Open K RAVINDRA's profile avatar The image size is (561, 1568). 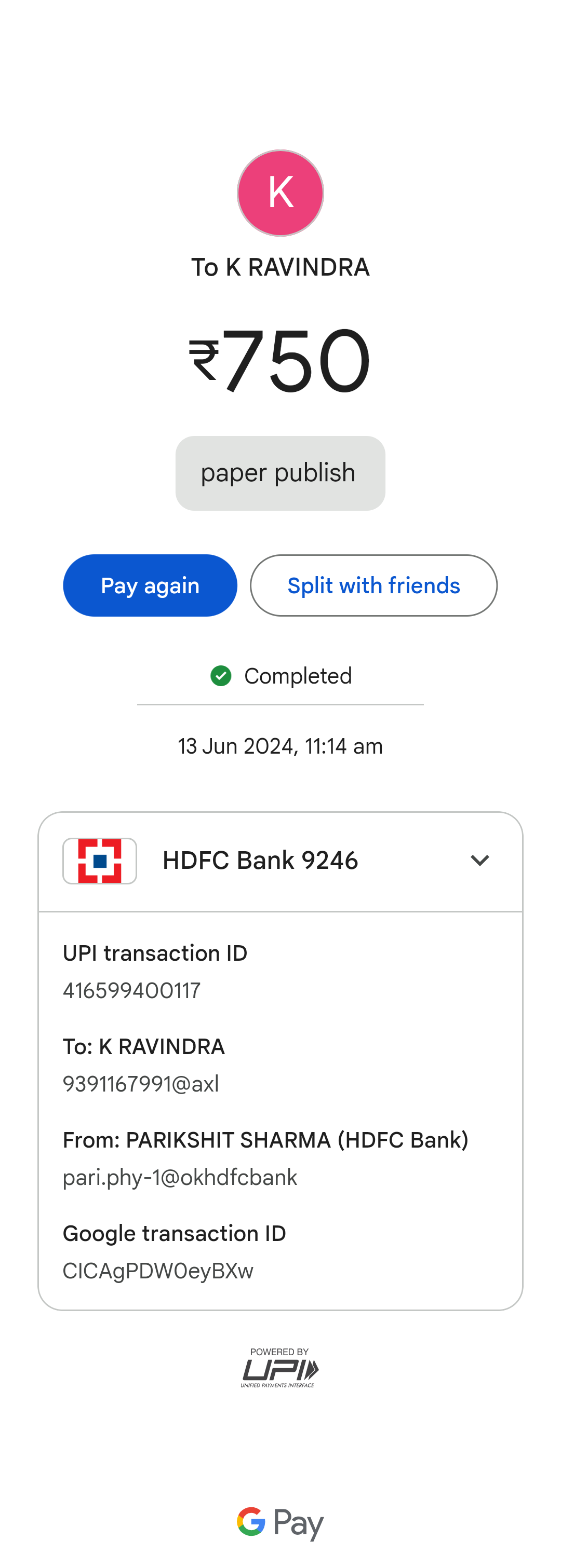point(280,193)
